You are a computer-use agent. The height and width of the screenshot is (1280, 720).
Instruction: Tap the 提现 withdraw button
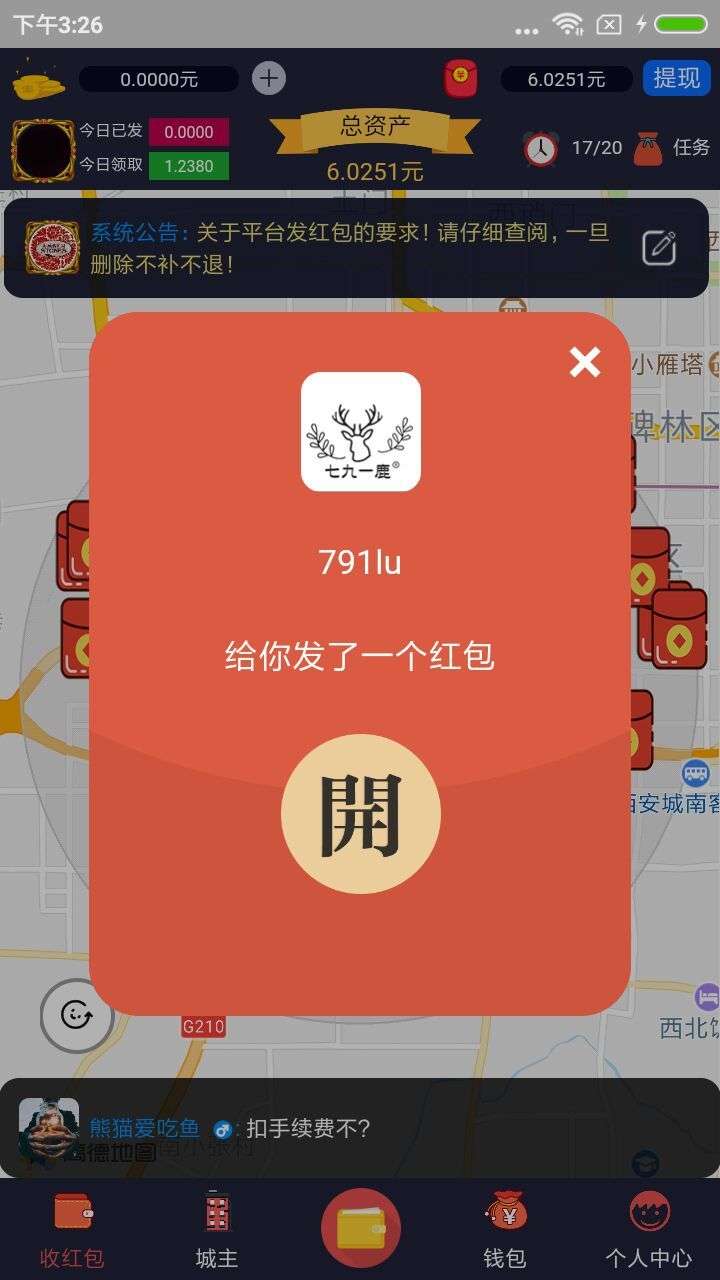(x=676, y=78)
